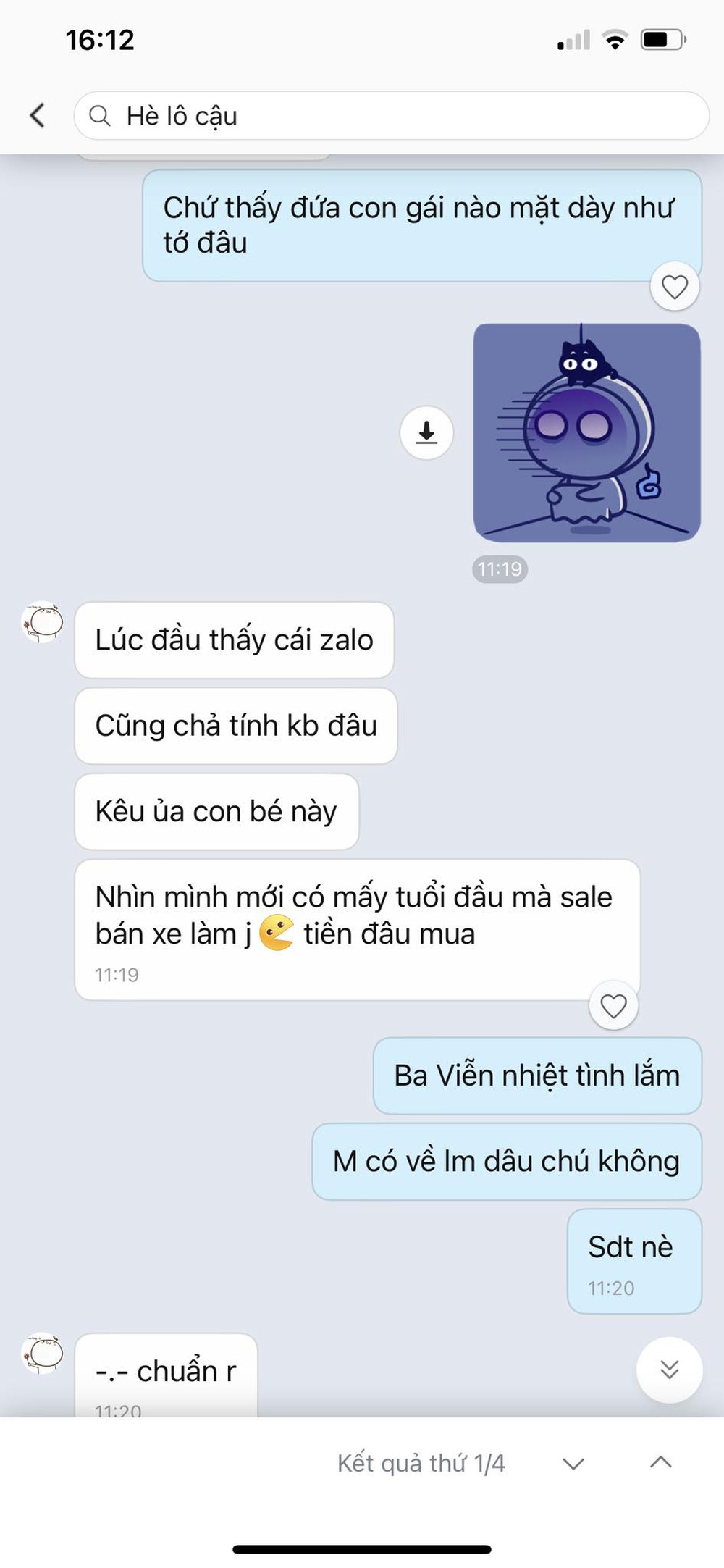Go to the next search result down
724x1568 pixels.
[573, 1464]
